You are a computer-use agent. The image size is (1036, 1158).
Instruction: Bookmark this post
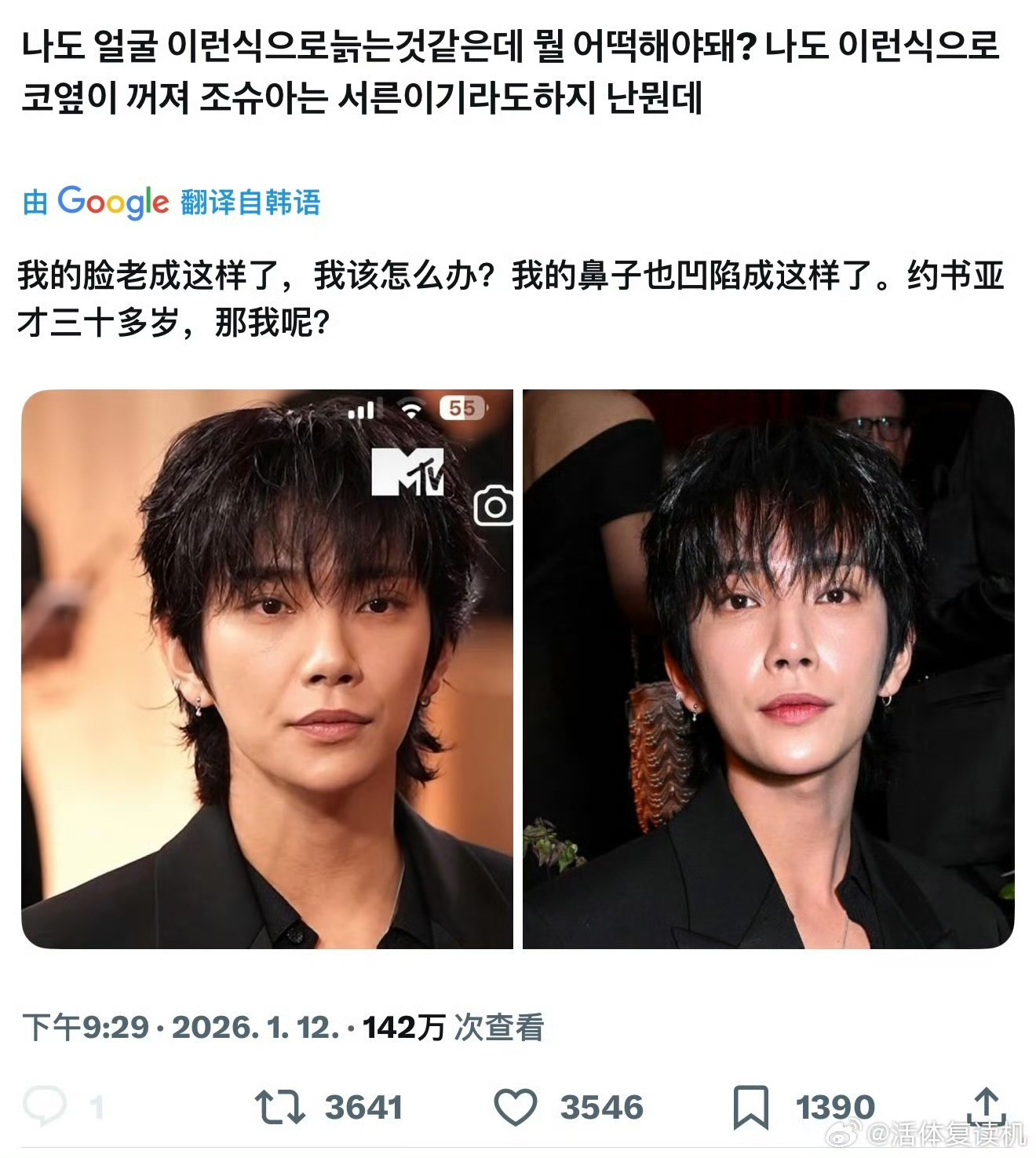[750, 1107]
